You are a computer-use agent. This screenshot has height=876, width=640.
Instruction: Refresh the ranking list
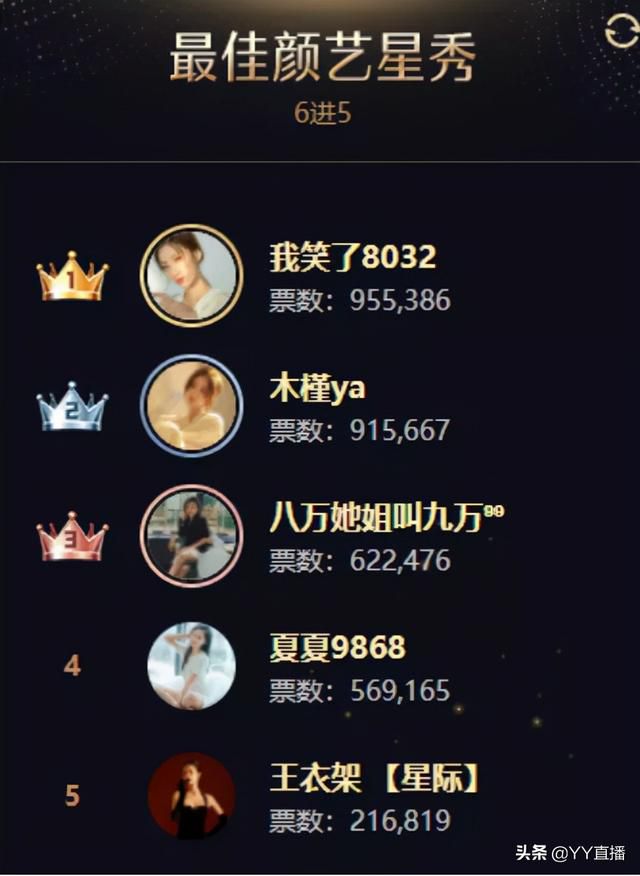620,33
